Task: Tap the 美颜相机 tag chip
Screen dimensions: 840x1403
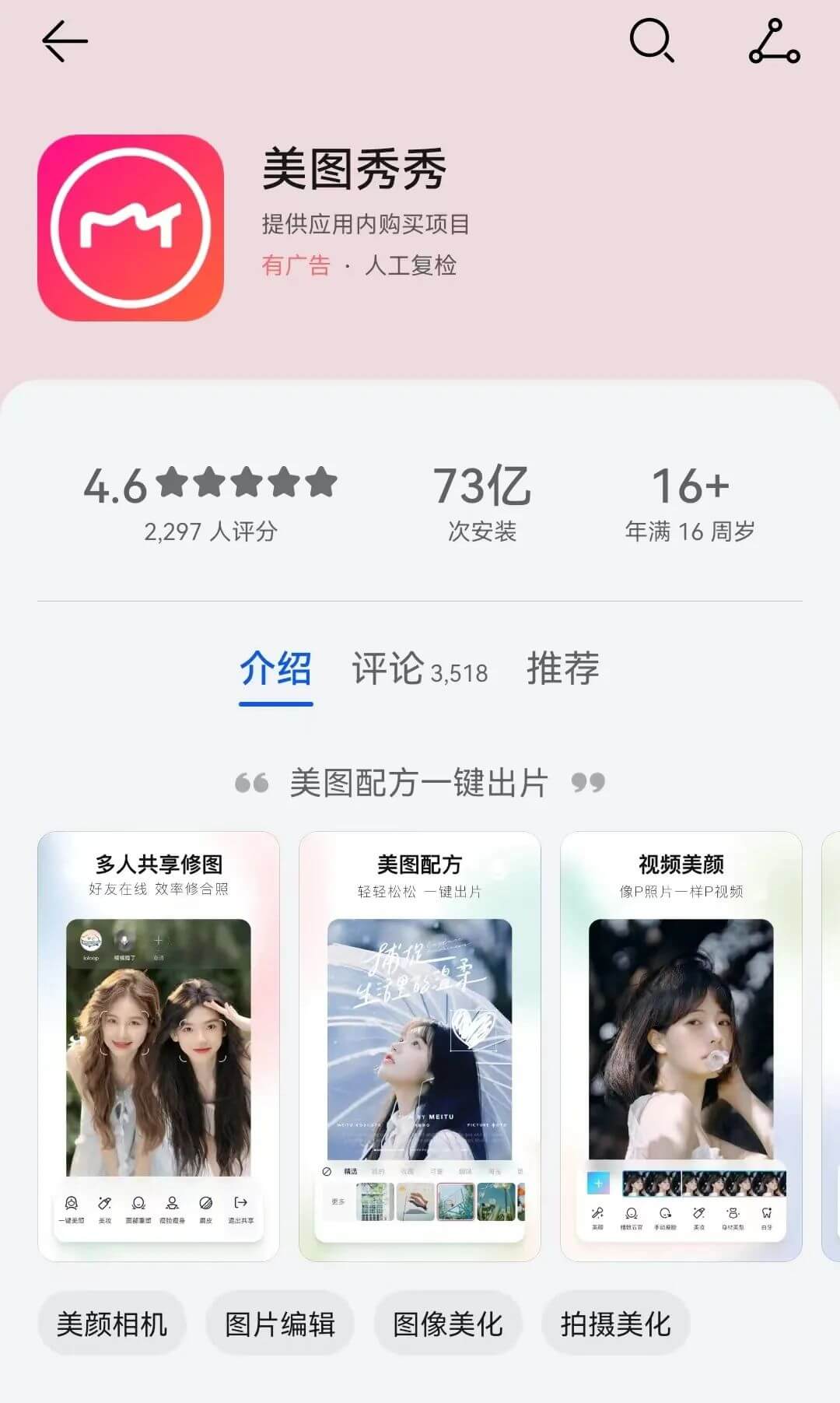Action: (112, 1324)
